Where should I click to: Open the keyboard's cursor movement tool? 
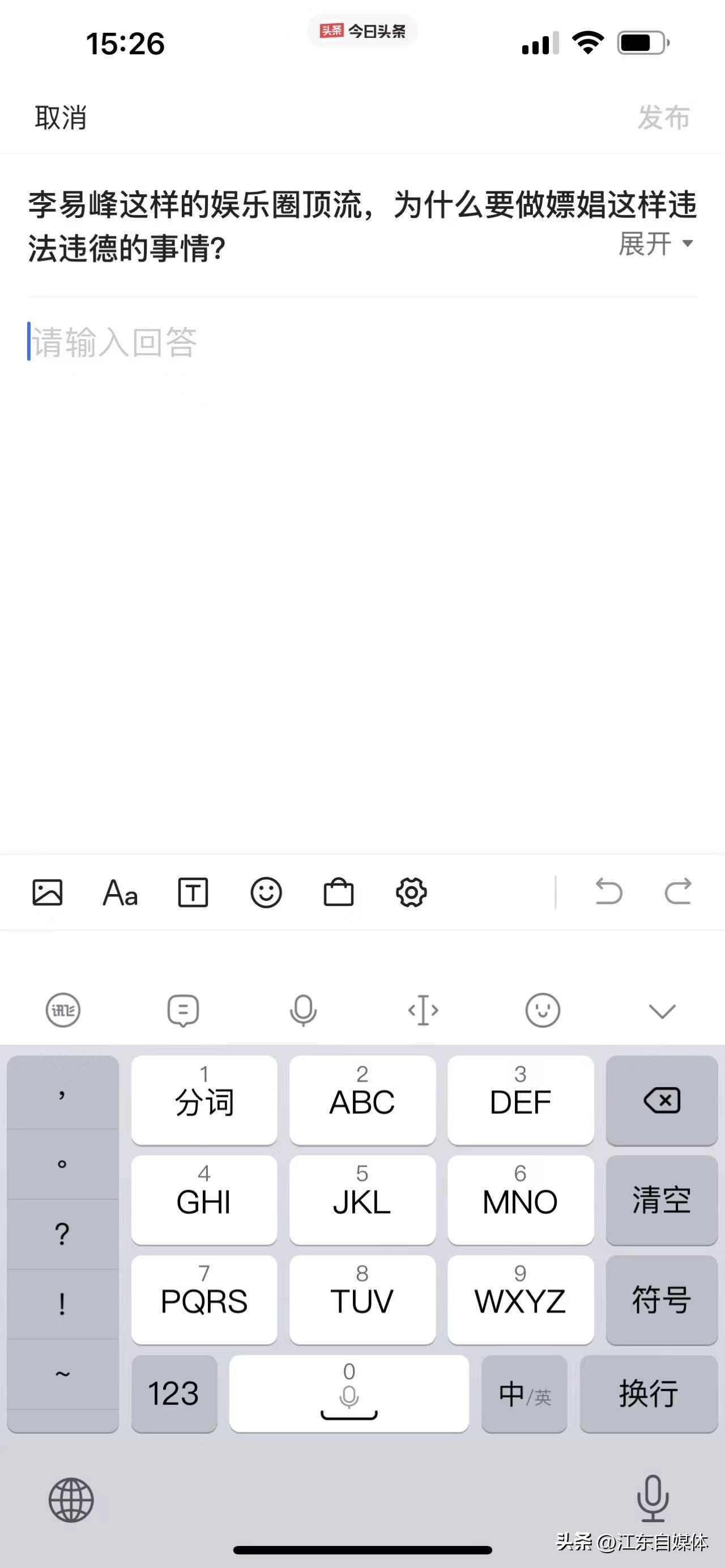tap(423, 1010)
